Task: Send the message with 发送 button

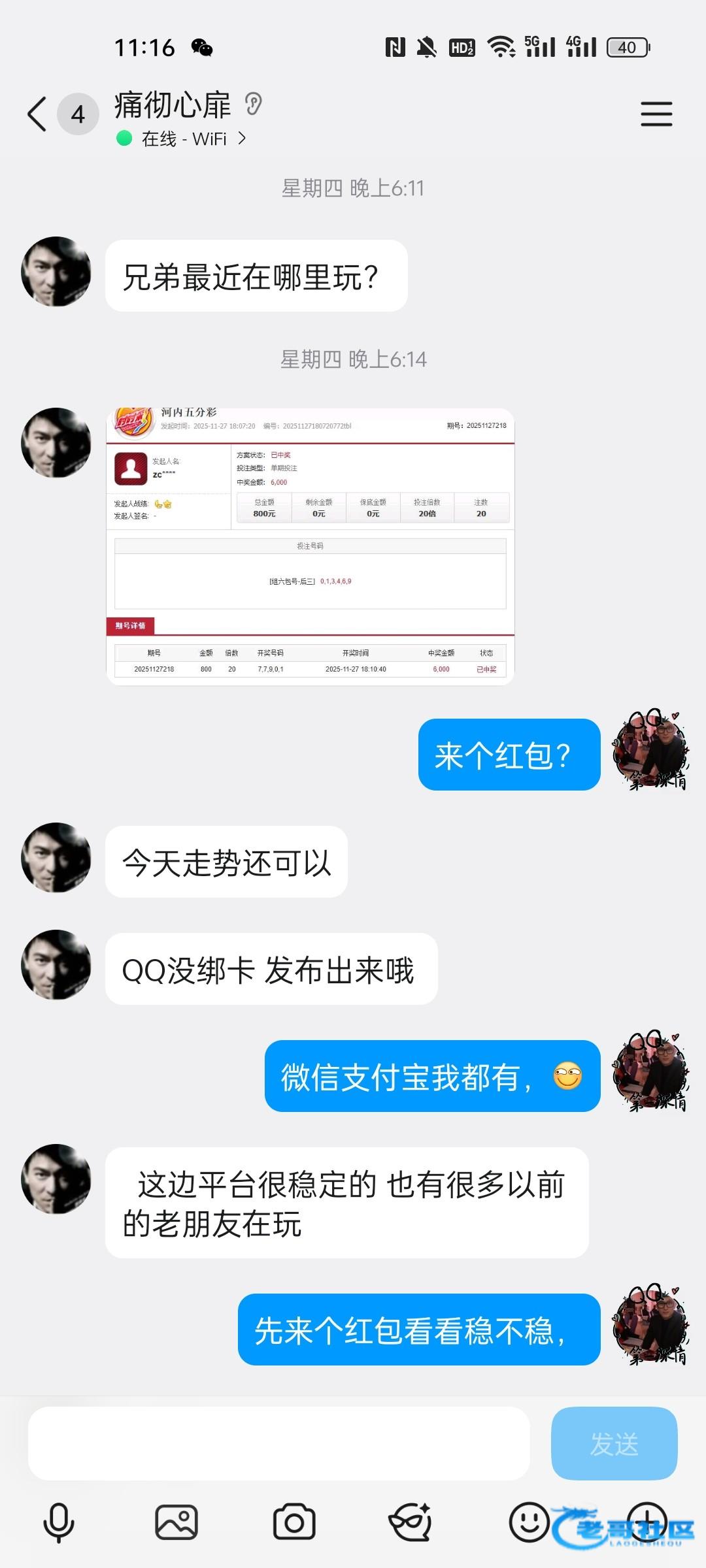Action: [614, 1445]
